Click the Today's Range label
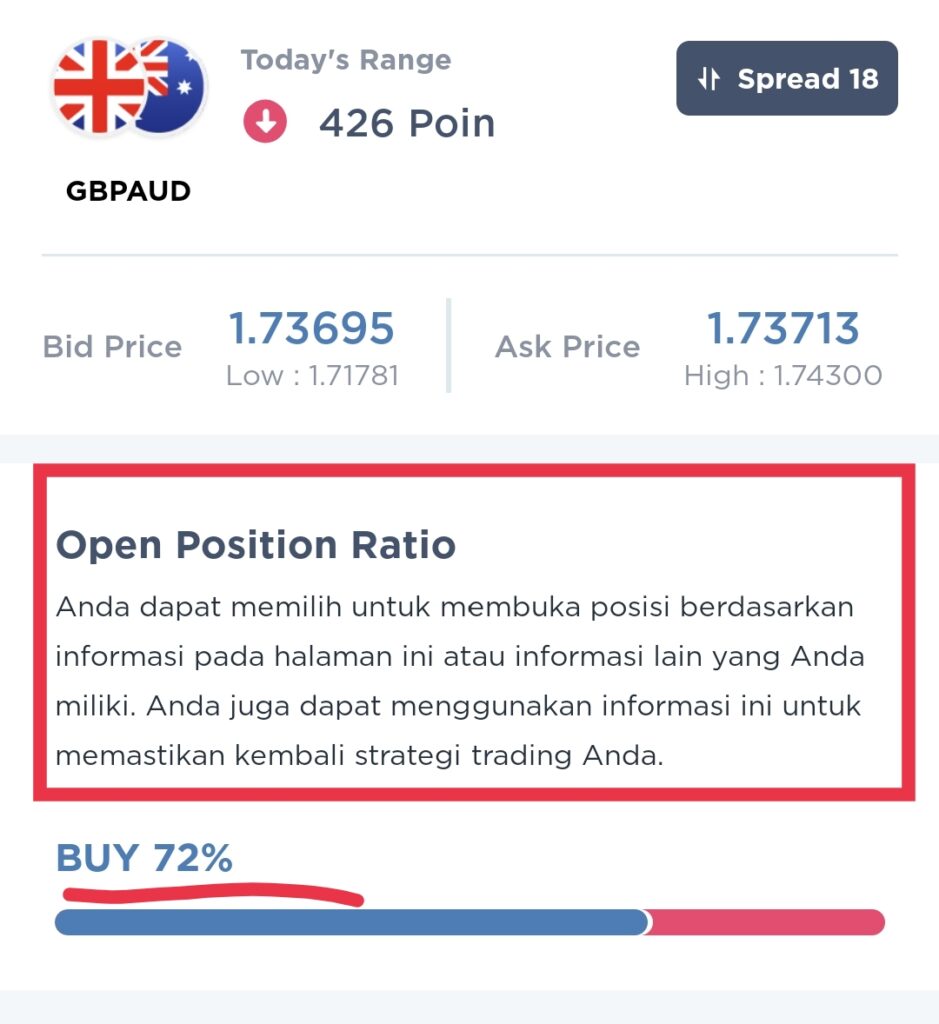Viewport: 939px width, 1024px height. [346, 61]
